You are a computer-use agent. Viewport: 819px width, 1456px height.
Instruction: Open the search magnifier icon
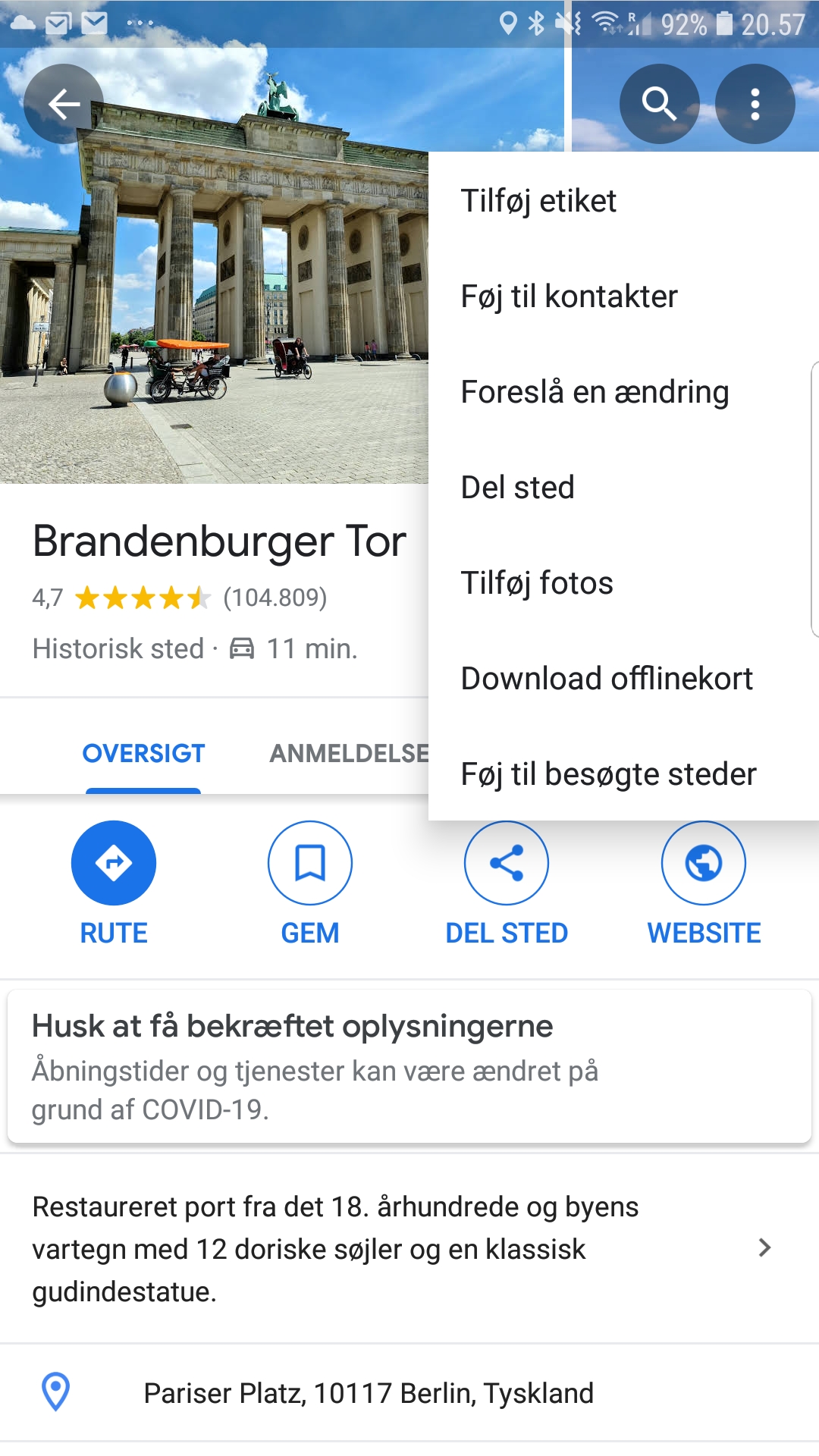[x=659, y=104]
